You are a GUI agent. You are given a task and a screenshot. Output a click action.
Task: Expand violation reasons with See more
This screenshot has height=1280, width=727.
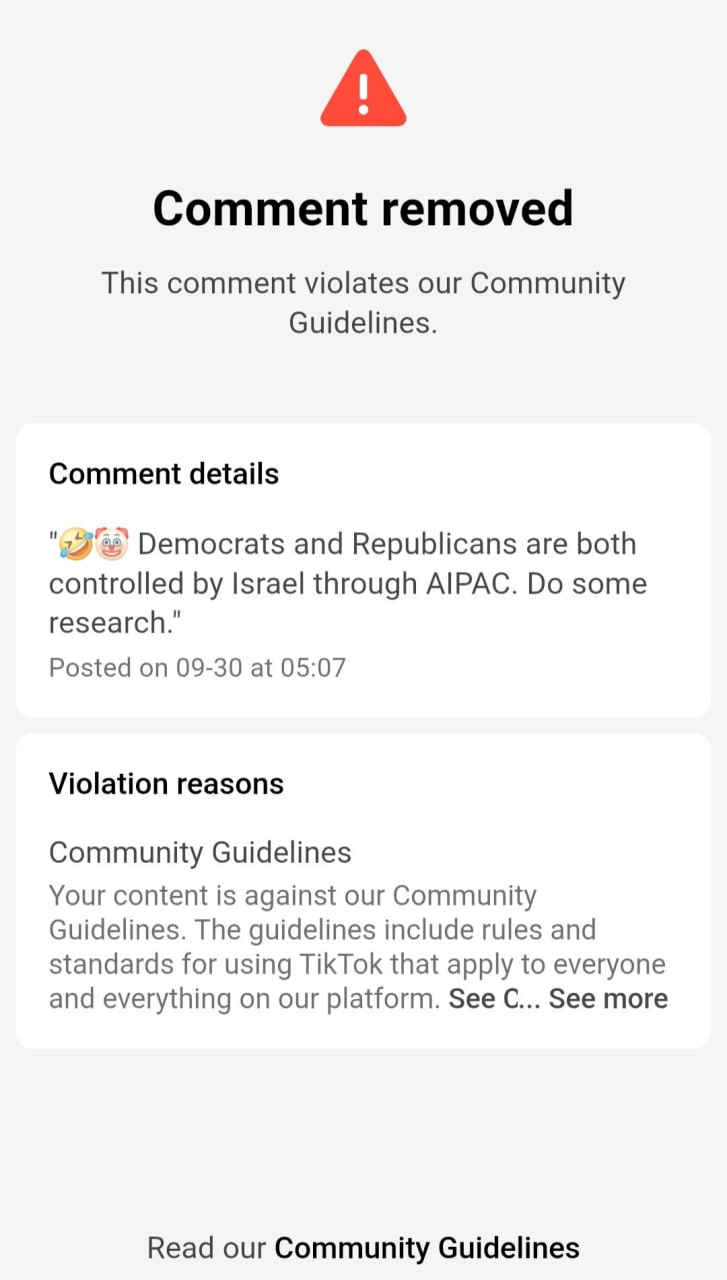[x=608, y=999]
